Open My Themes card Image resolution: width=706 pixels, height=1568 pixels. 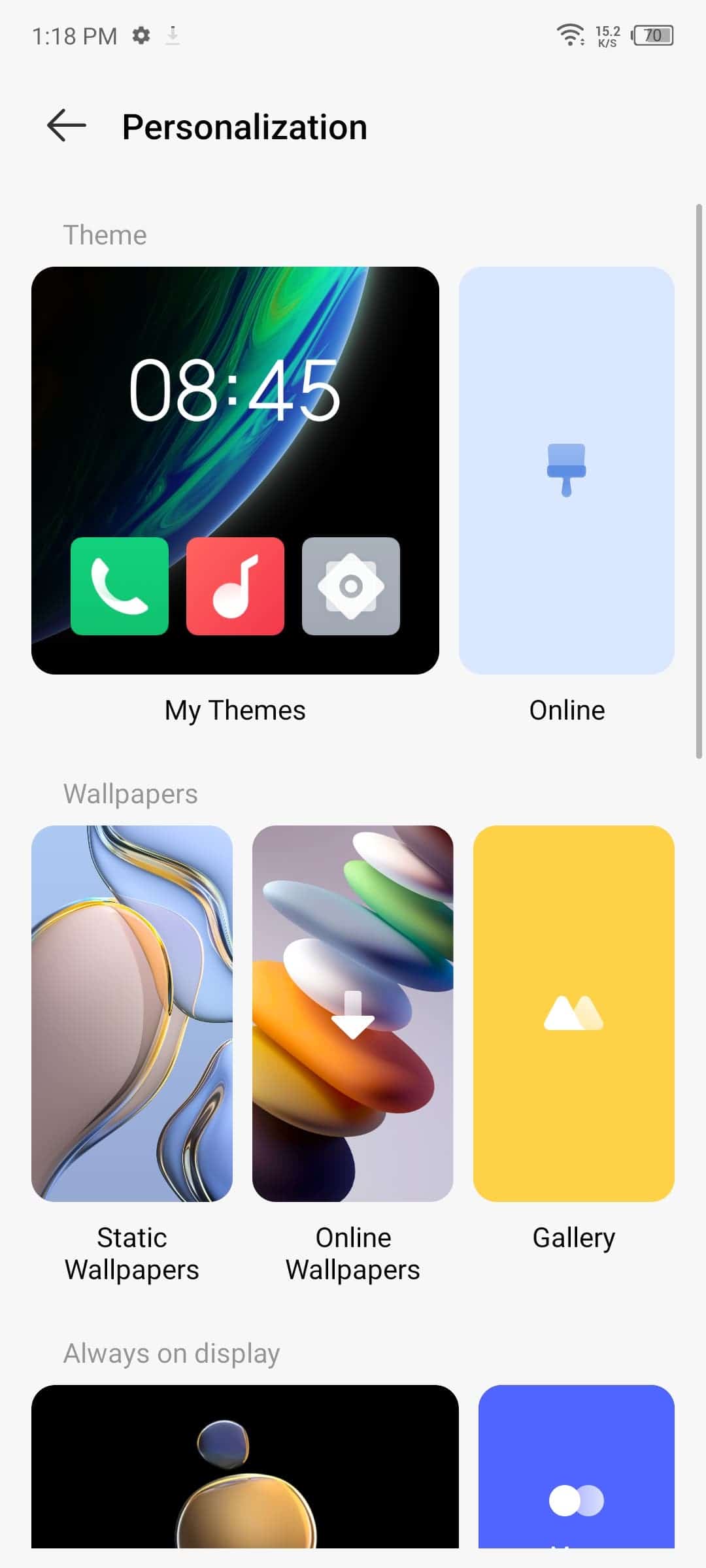pyautogui.click(x=235, y=471)
